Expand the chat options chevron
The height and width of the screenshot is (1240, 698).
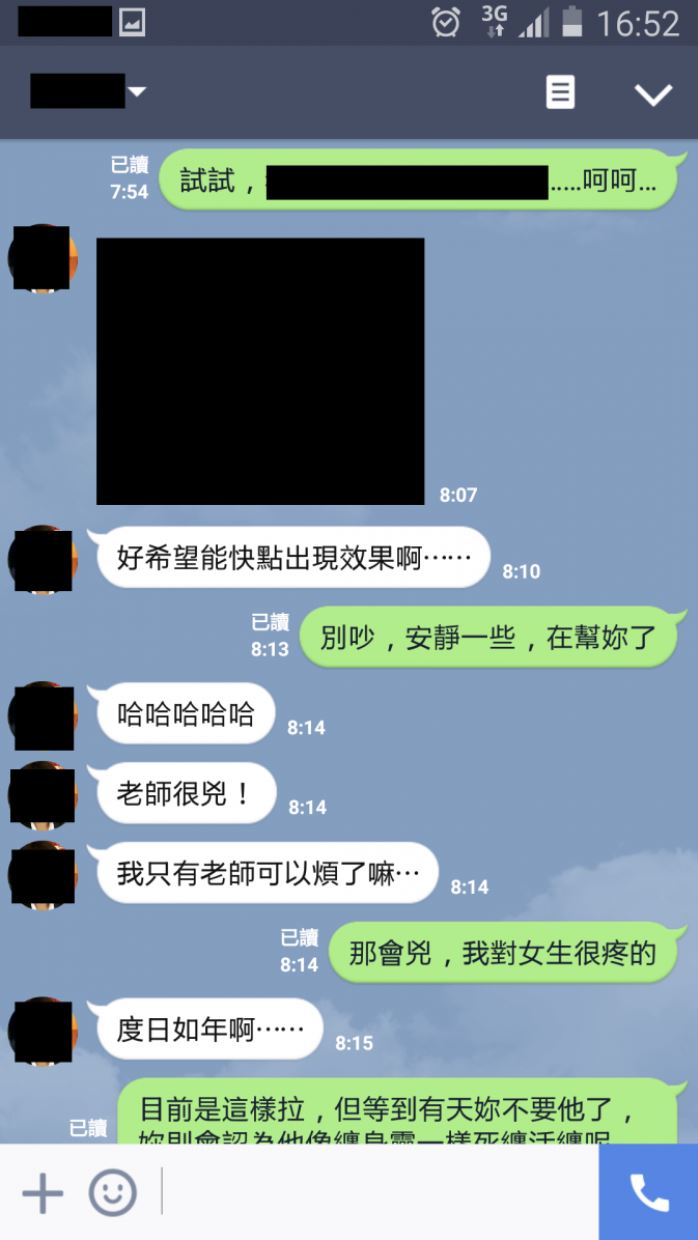click(653, 94)
